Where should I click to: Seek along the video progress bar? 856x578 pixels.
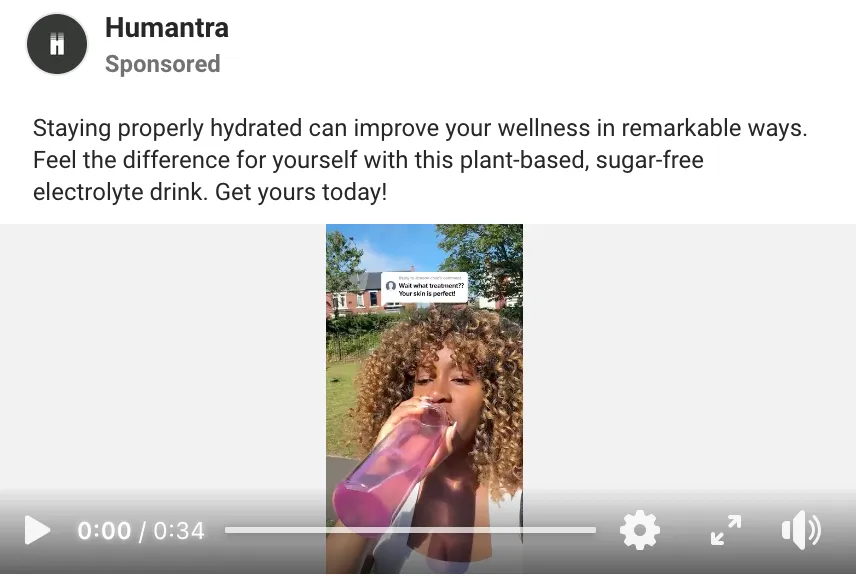click(410, 530)
